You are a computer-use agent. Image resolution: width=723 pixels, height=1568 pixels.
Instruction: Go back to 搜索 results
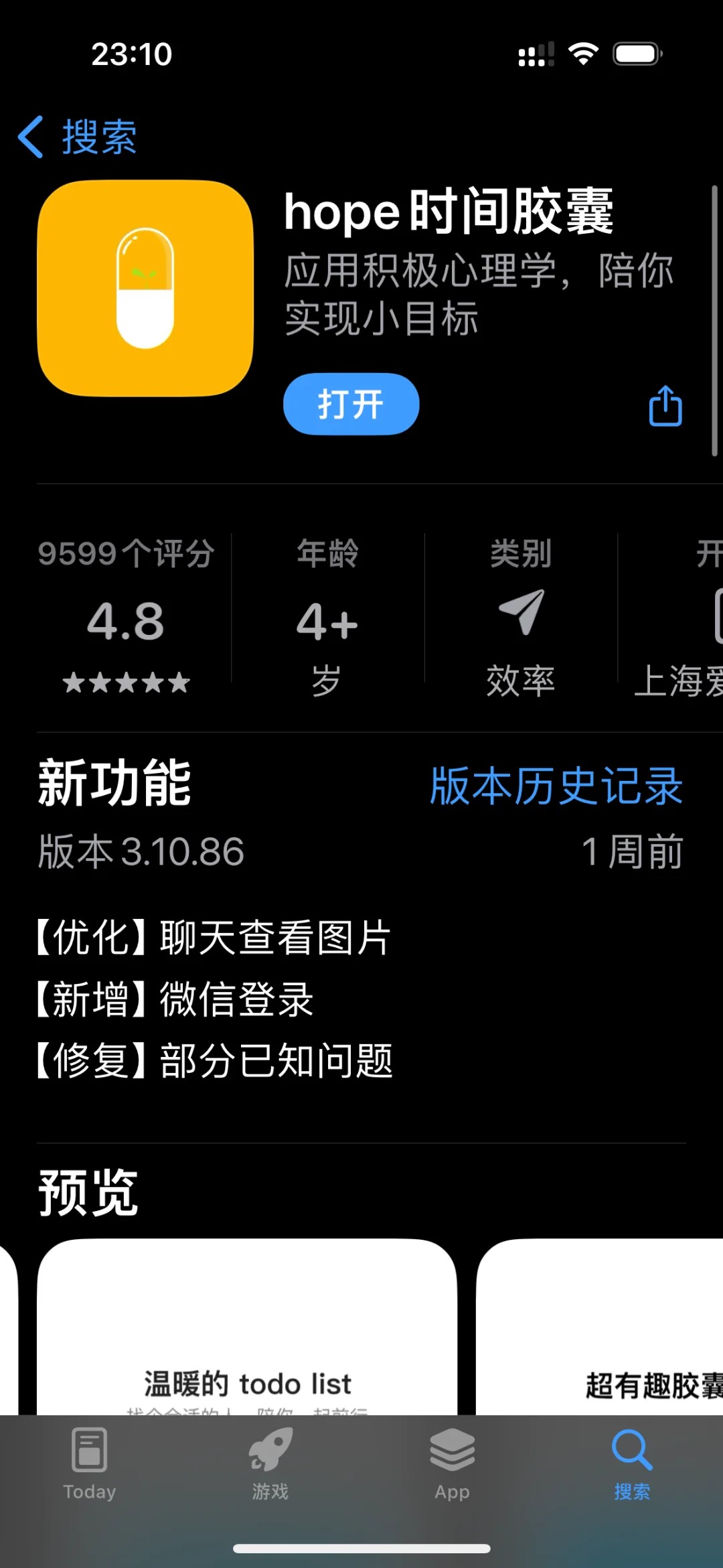tap(78, 137)
